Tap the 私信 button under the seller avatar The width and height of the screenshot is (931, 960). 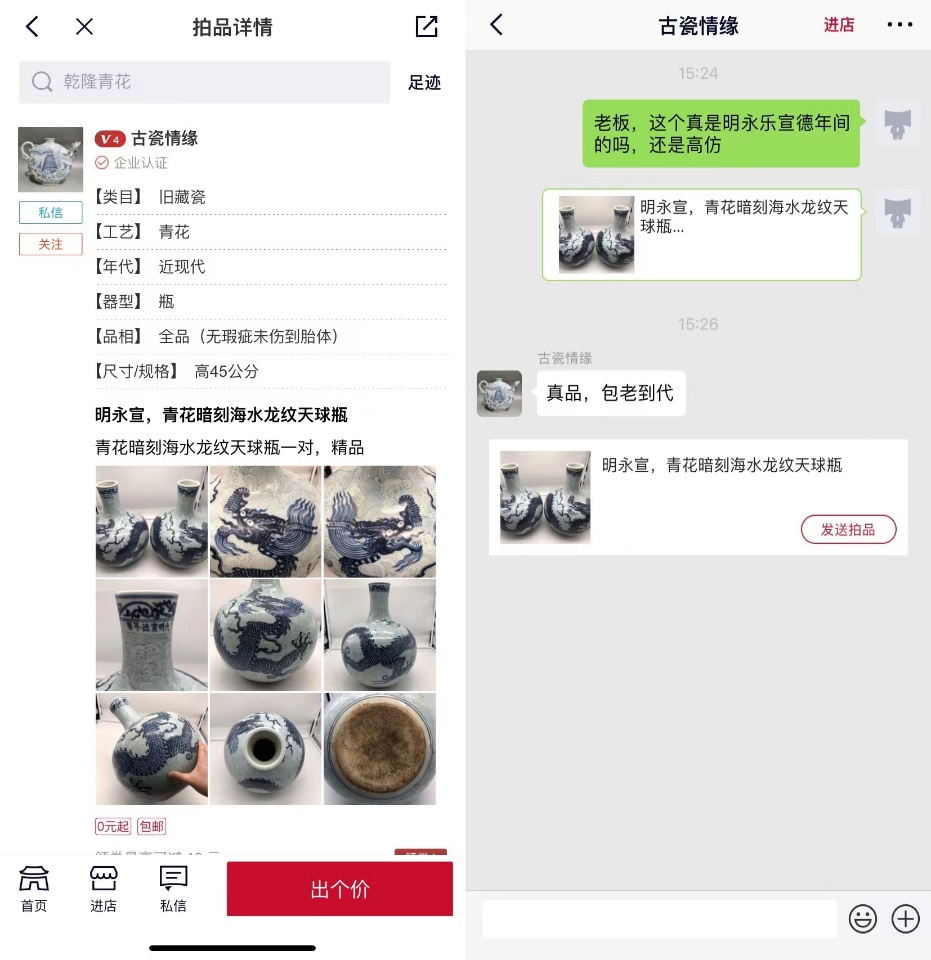coord(50,212)
